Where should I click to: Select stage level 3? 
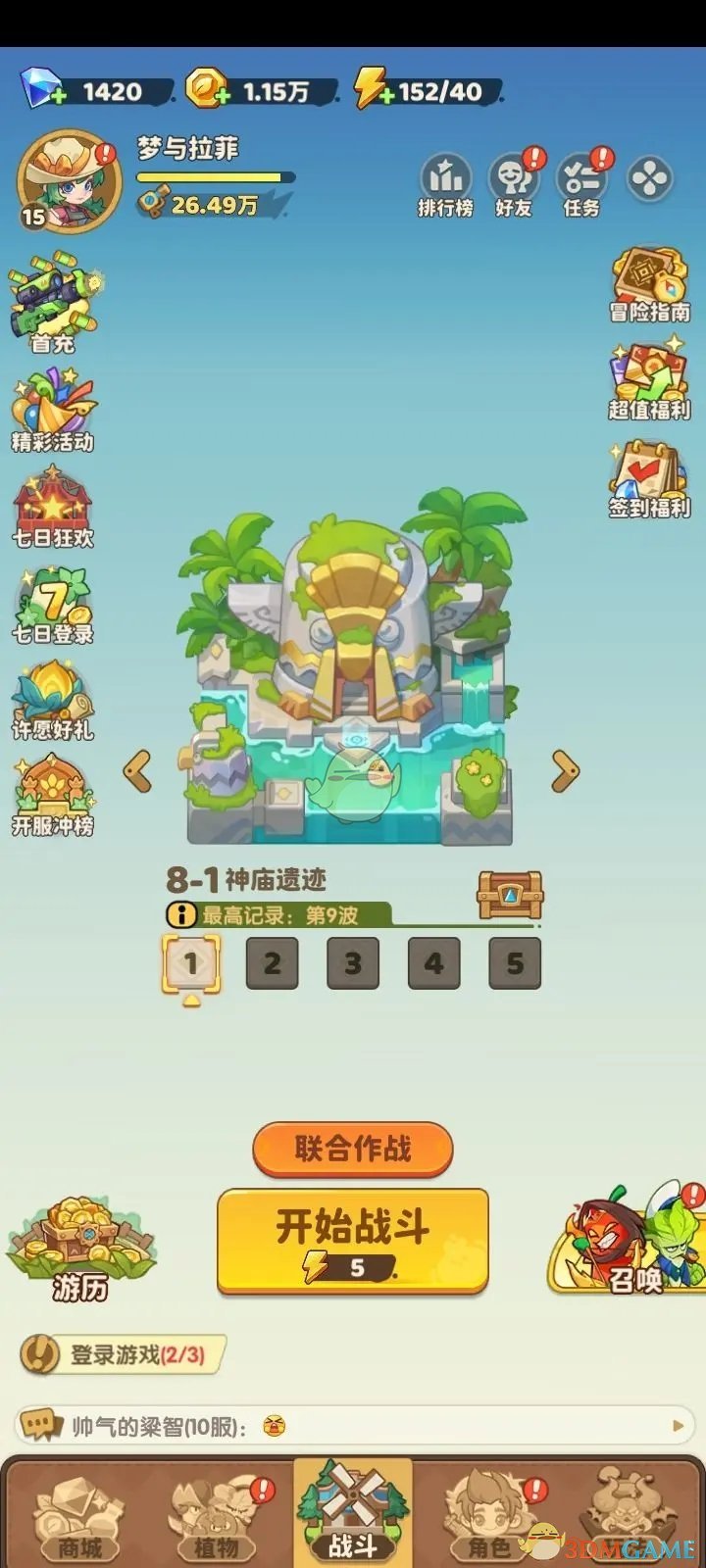pos(353,963)
